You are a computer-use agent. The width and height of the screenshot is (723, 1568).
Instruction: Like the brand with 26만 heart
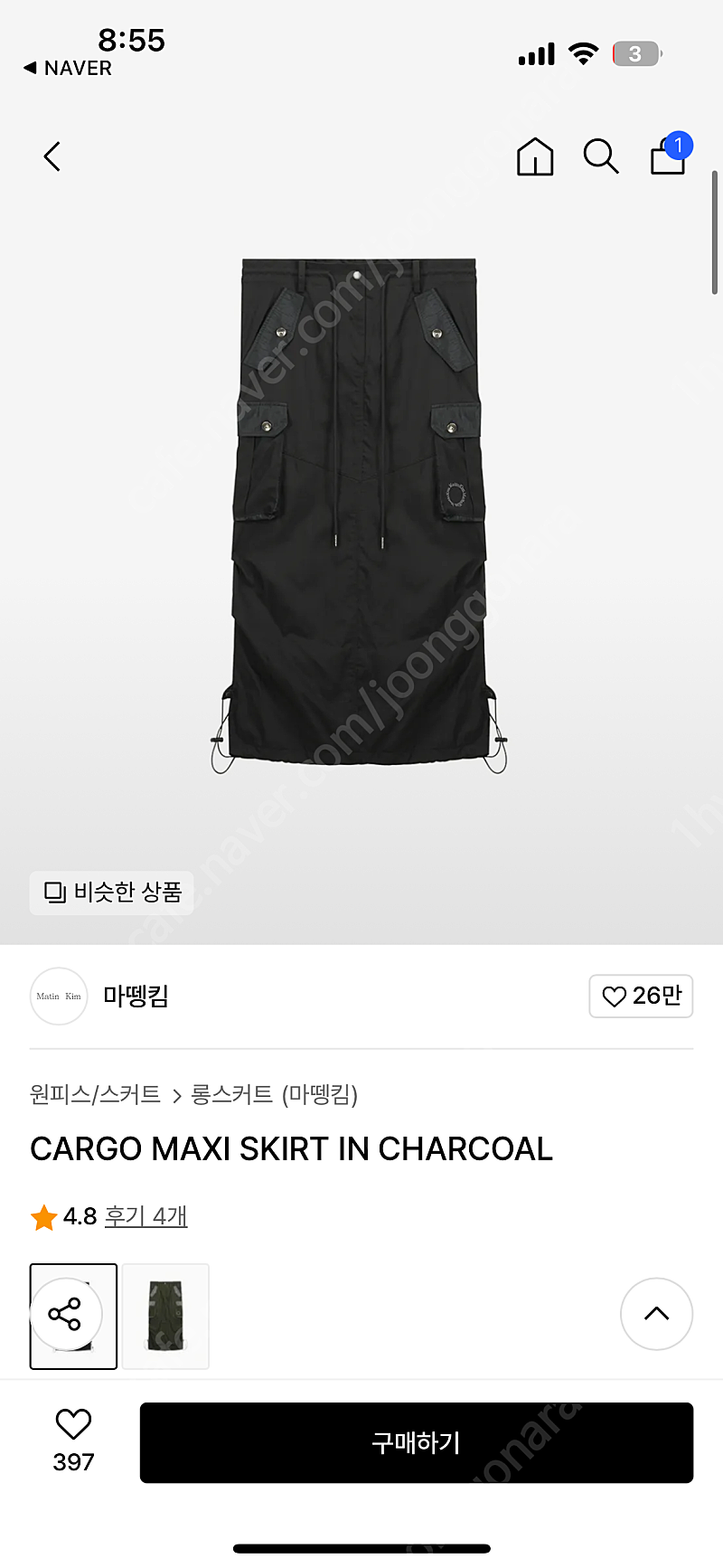[641, 996]
